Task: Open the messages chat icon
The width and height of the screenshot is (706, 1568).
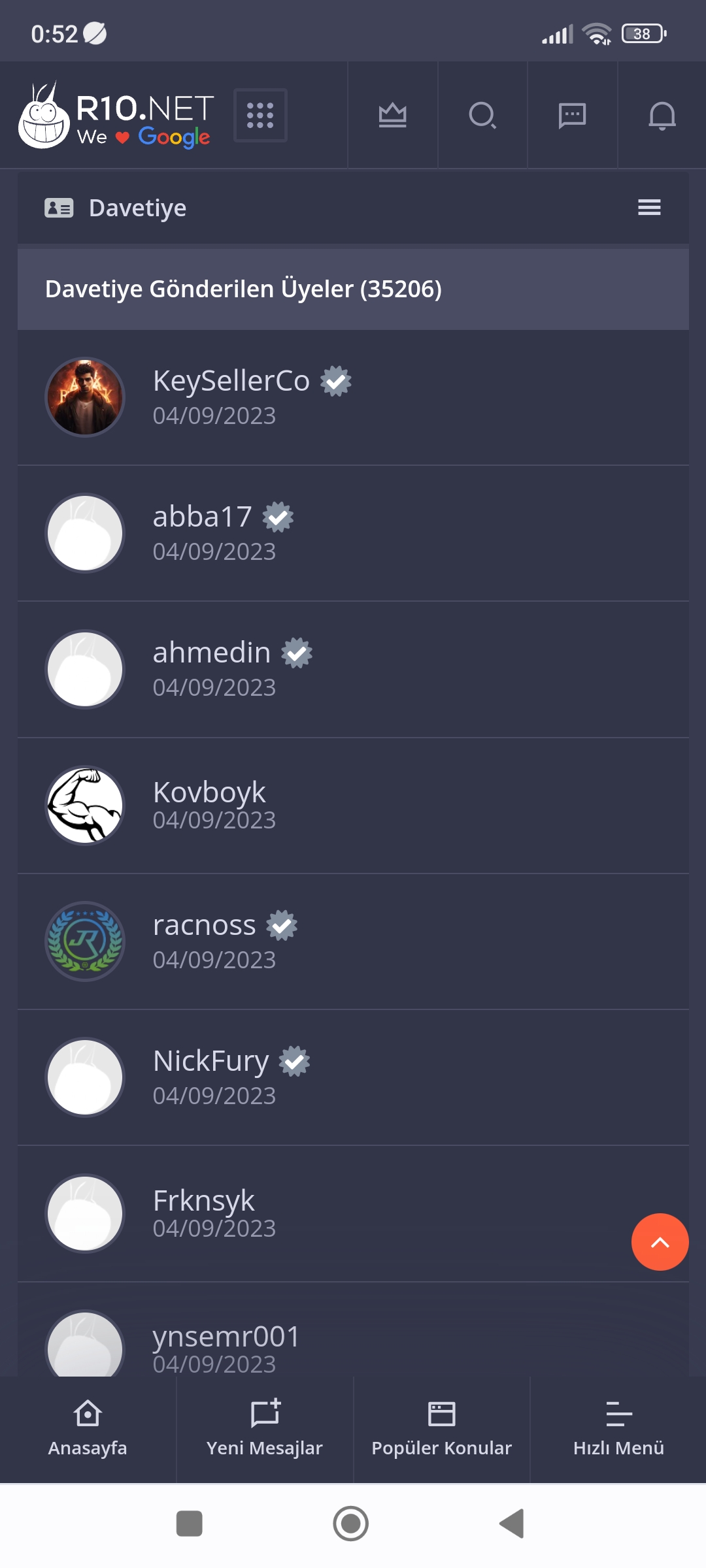Action: pos(572,115)
